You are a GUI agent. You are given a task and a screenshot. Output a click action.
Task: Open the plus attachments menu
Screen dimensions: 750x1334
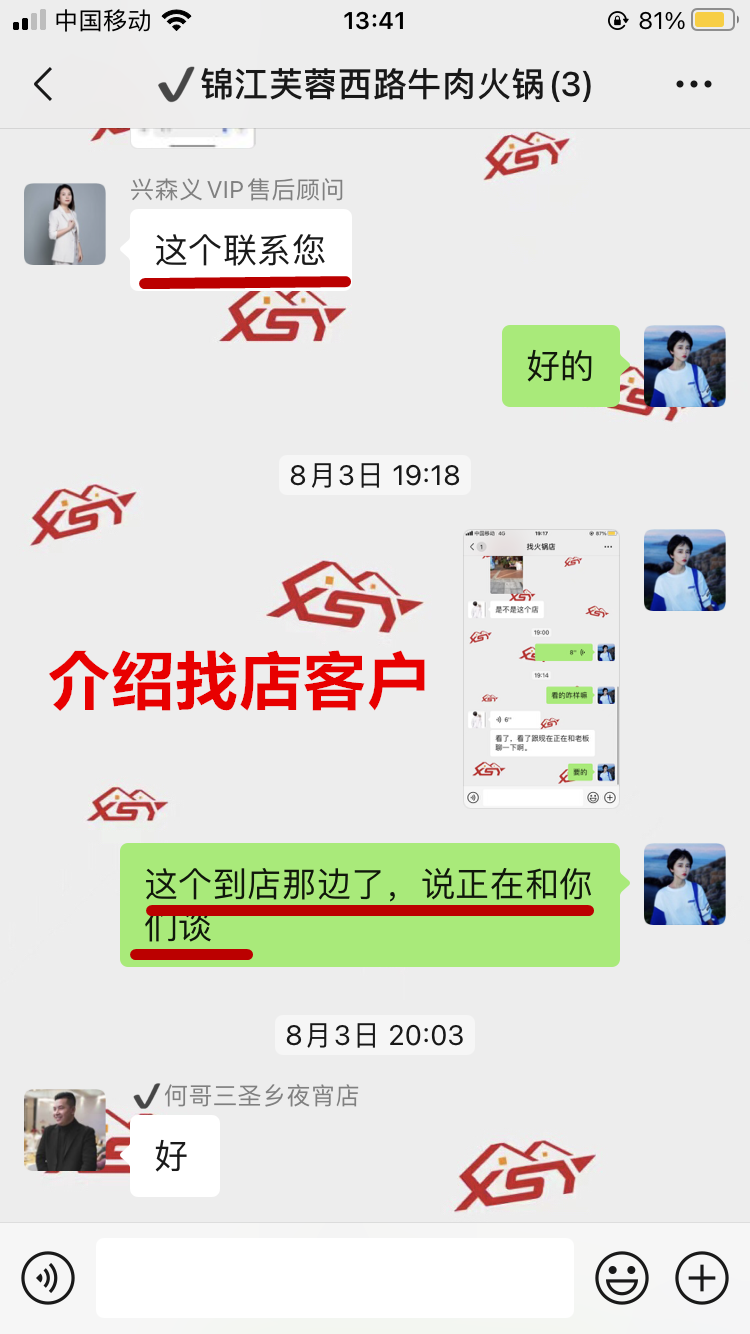pos(702,1277)
